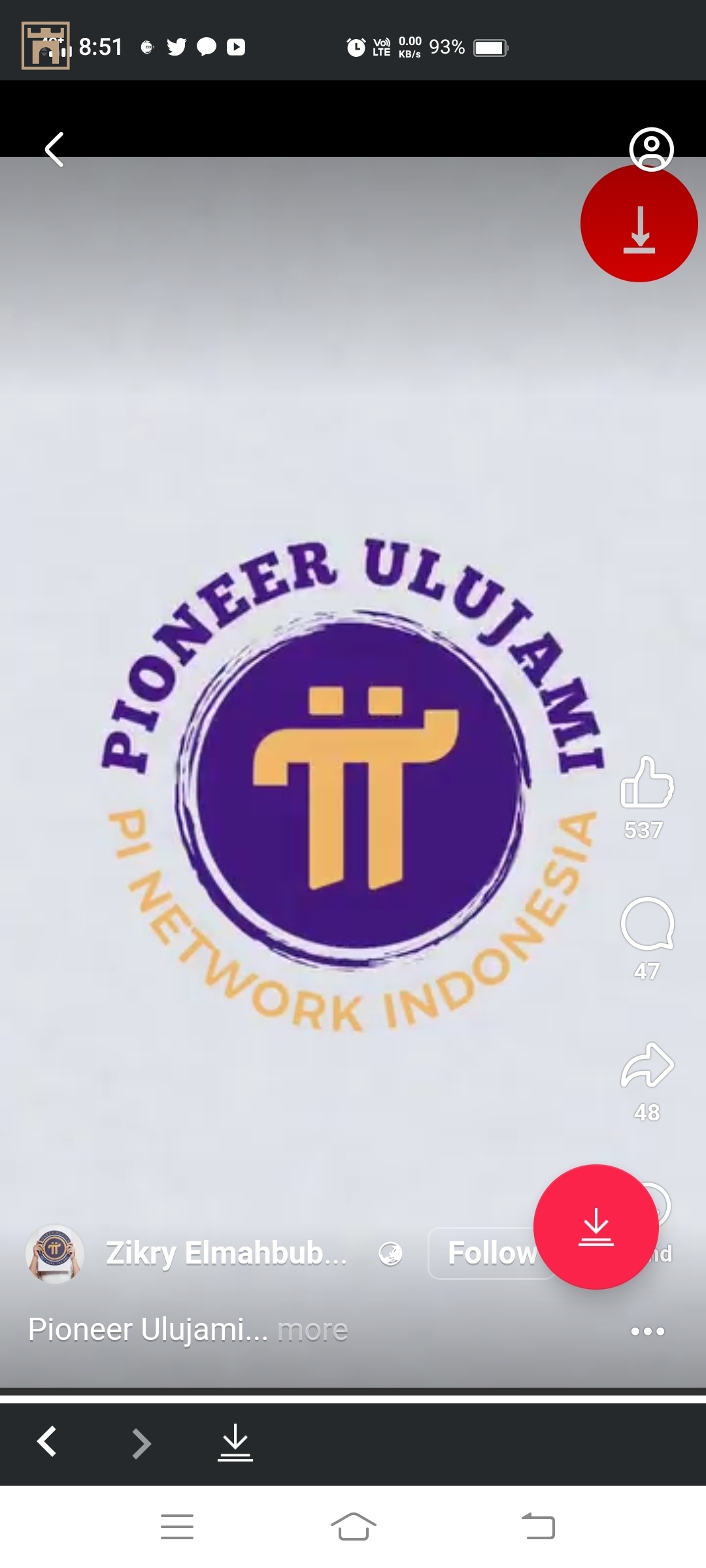Open the three-dot options menu

647,1331
